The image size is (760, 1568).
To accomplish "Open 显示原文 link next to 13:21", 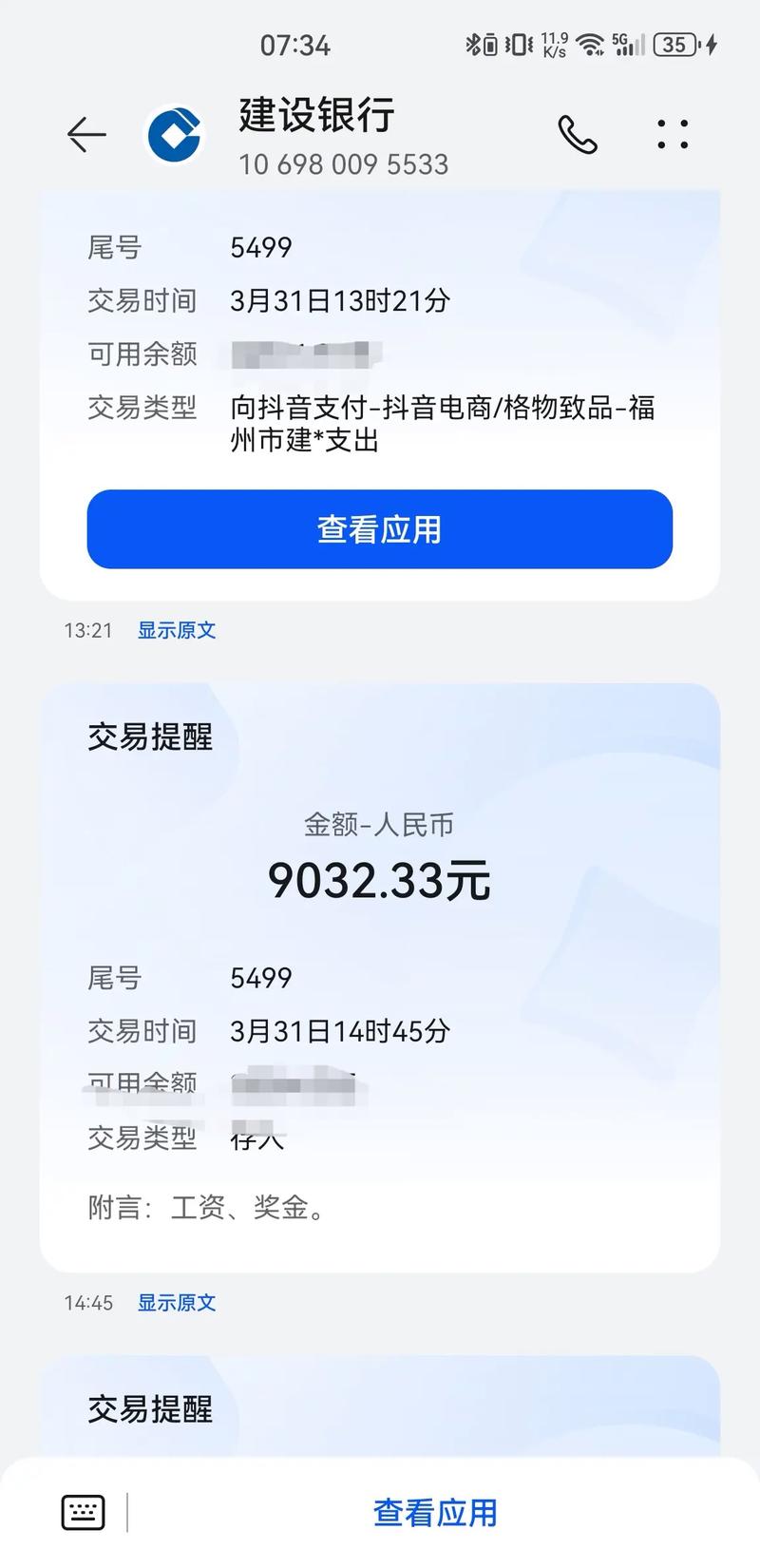I will coord(178,629).
